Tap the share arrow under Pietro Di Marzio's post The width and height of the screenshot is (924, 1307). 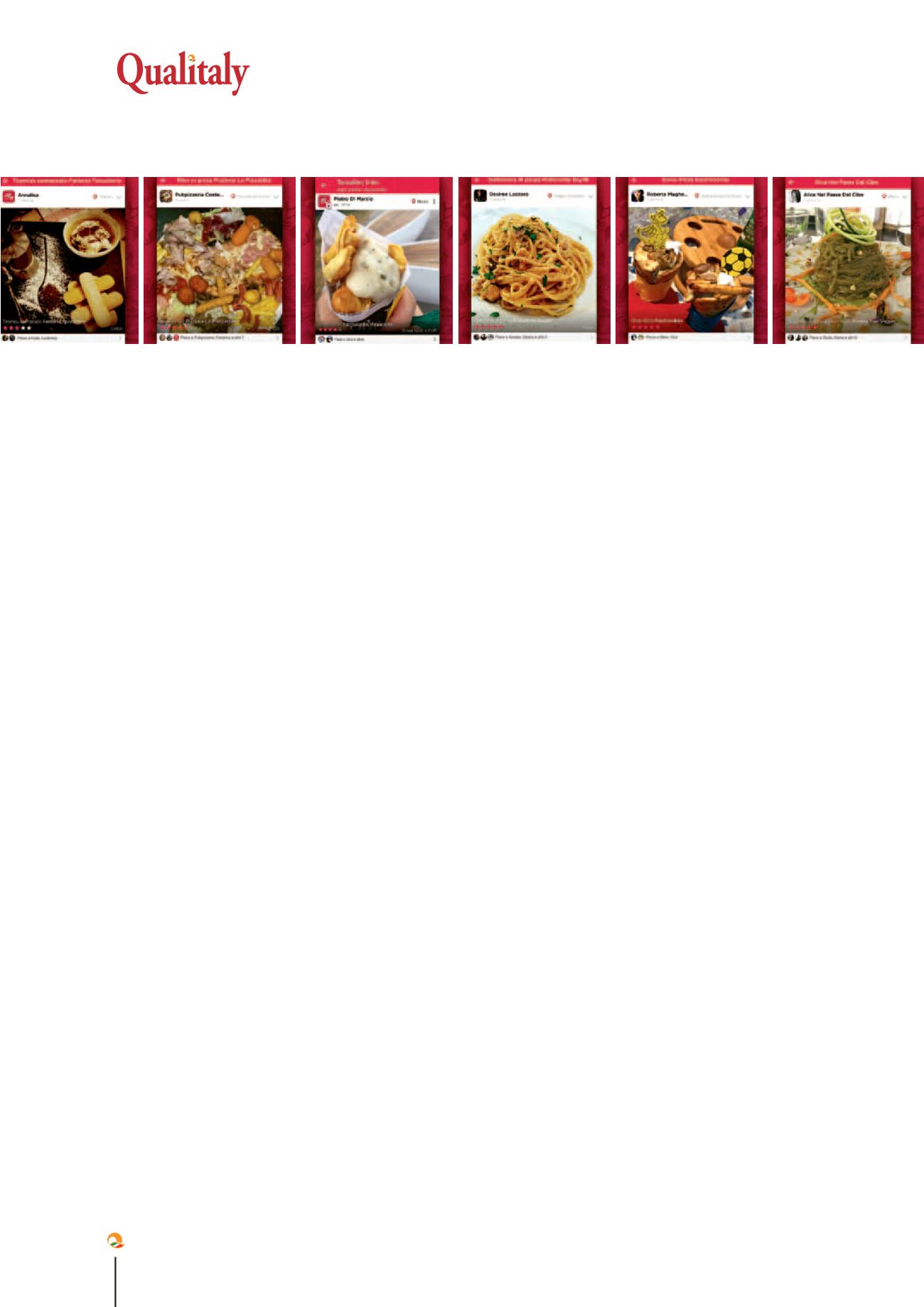coord(434,338)
